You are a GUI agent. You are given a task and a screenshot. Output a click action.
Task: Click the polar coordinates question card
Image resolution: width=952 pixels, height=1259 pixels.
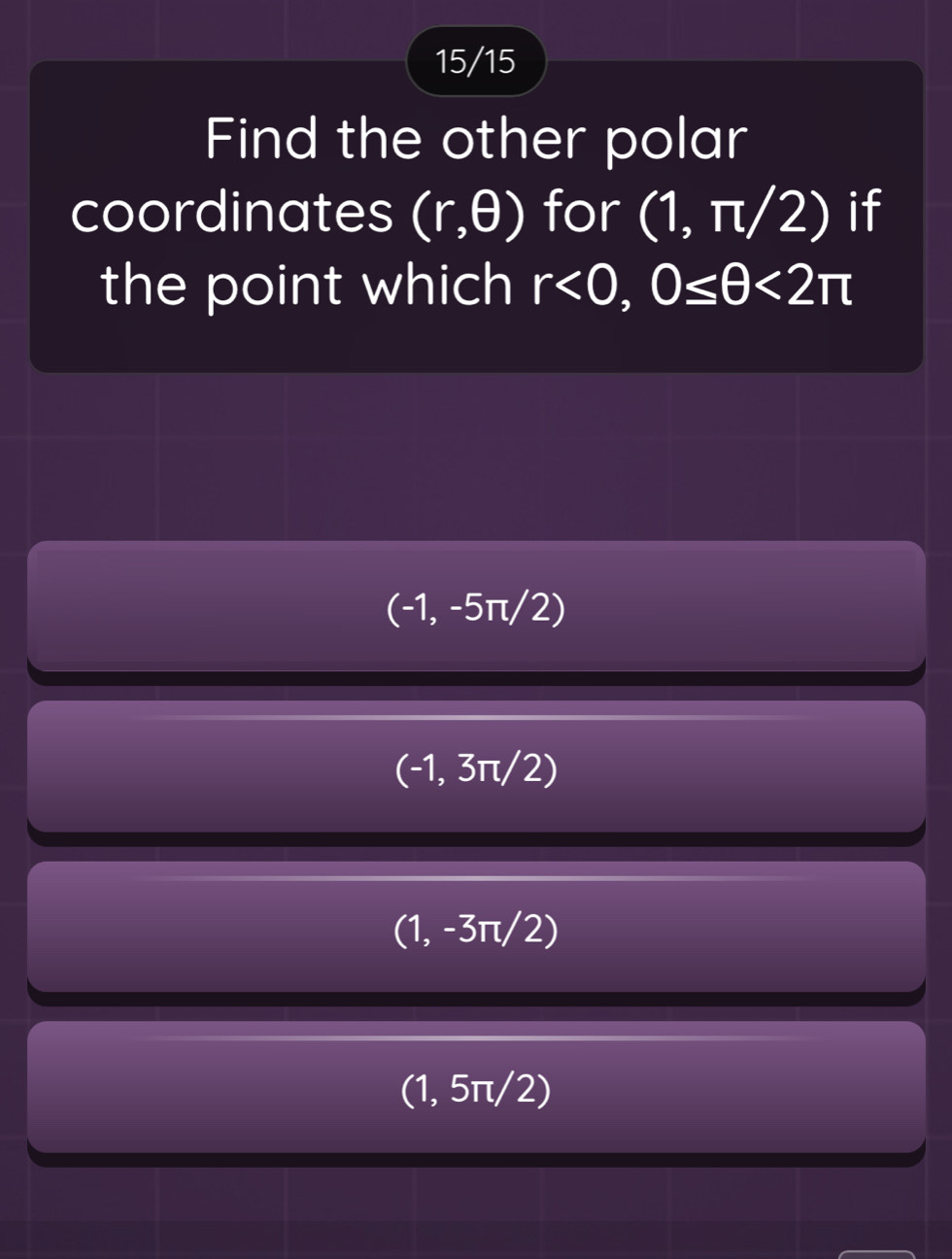coord(476,214)
